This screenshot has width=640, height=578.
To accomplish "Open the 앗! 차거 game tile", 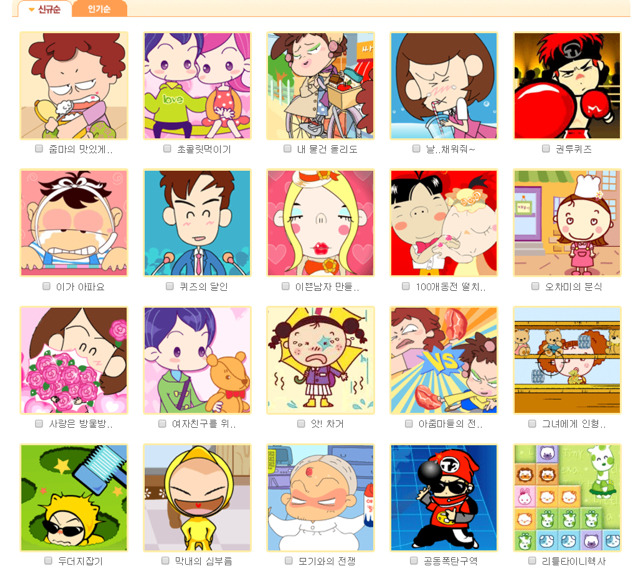I will coord(320,360).
